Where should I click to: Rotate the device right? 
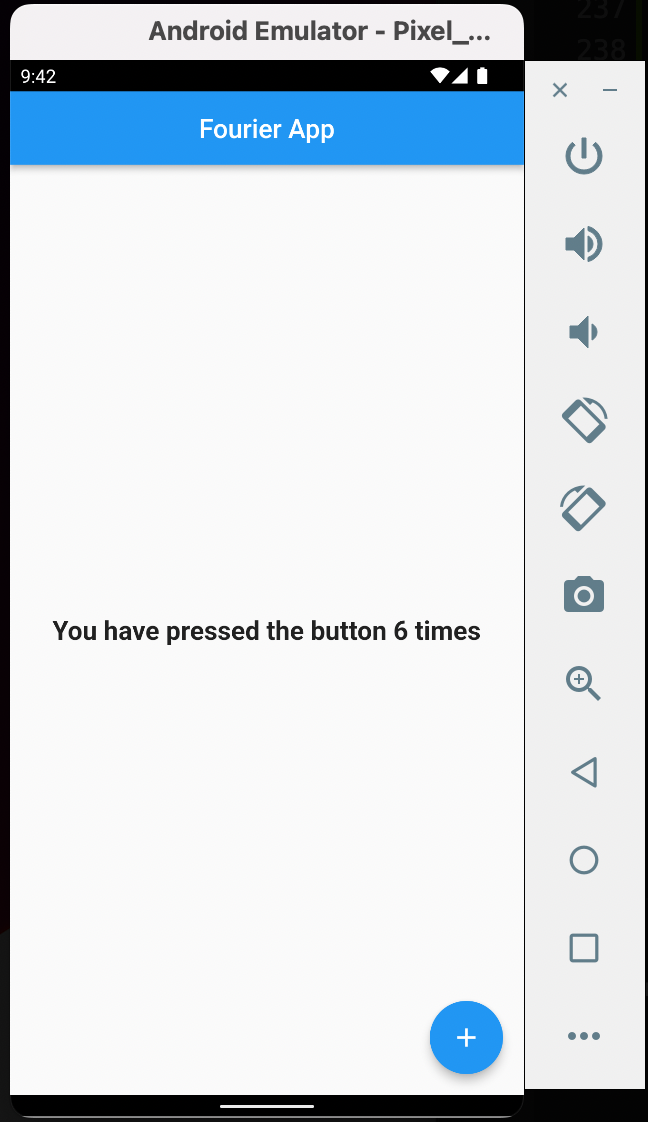583,508
